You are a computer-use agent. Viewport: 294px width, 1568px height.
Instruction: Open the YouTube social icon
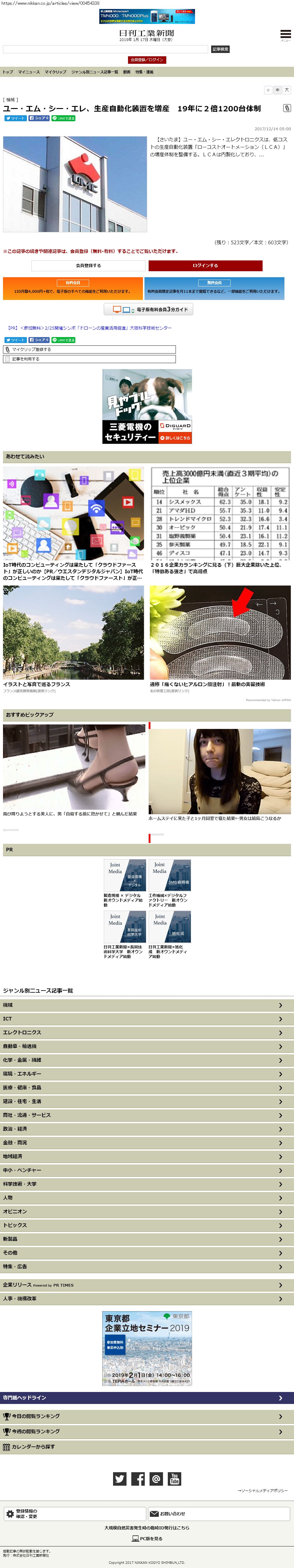tap(175, 1478)
